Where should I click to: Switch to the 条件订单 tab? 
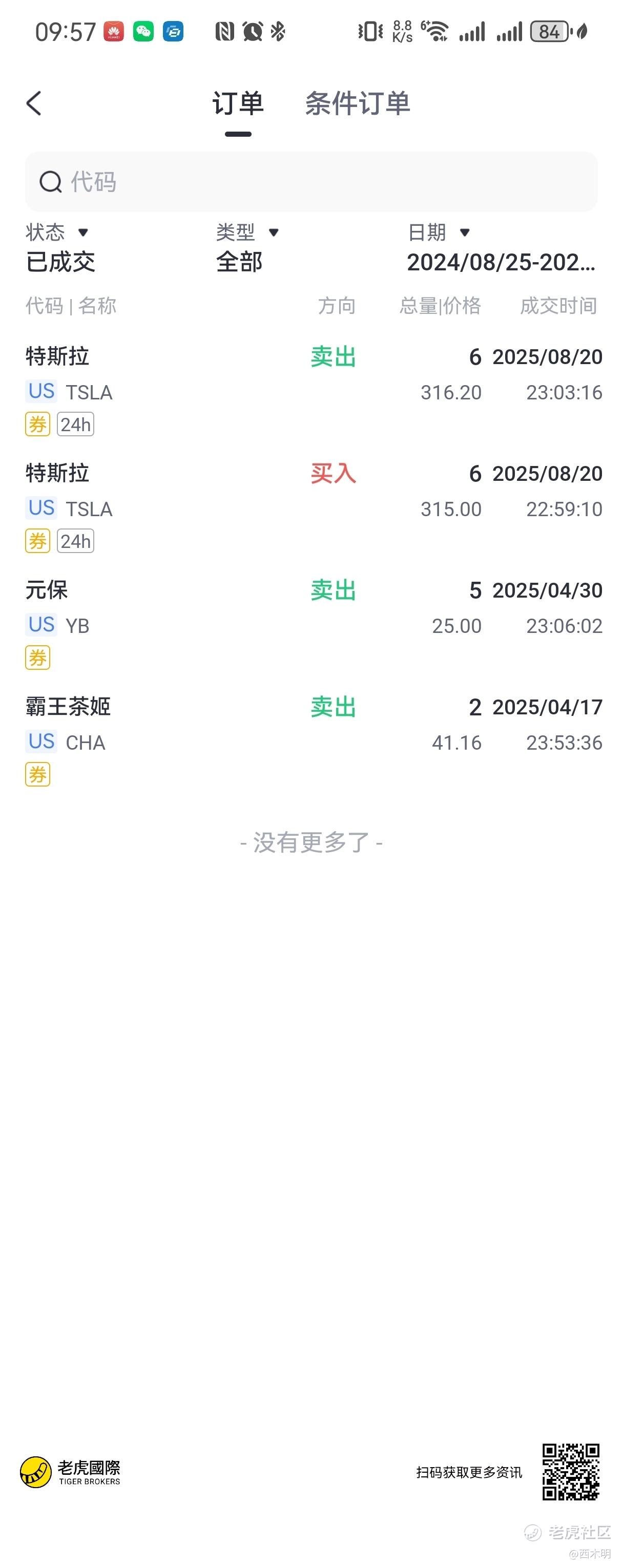tap(357, 103)
